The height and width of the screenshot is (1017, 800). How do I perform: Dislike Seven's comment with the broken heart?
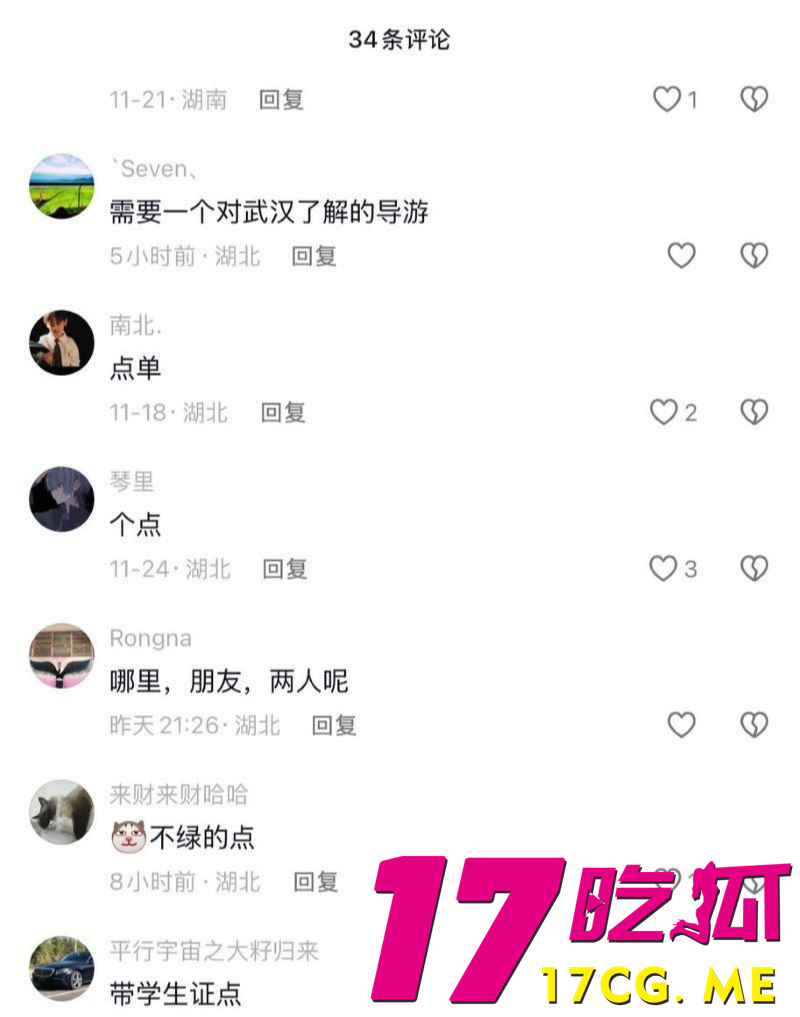pyautogui.click(x=754, y=256)
